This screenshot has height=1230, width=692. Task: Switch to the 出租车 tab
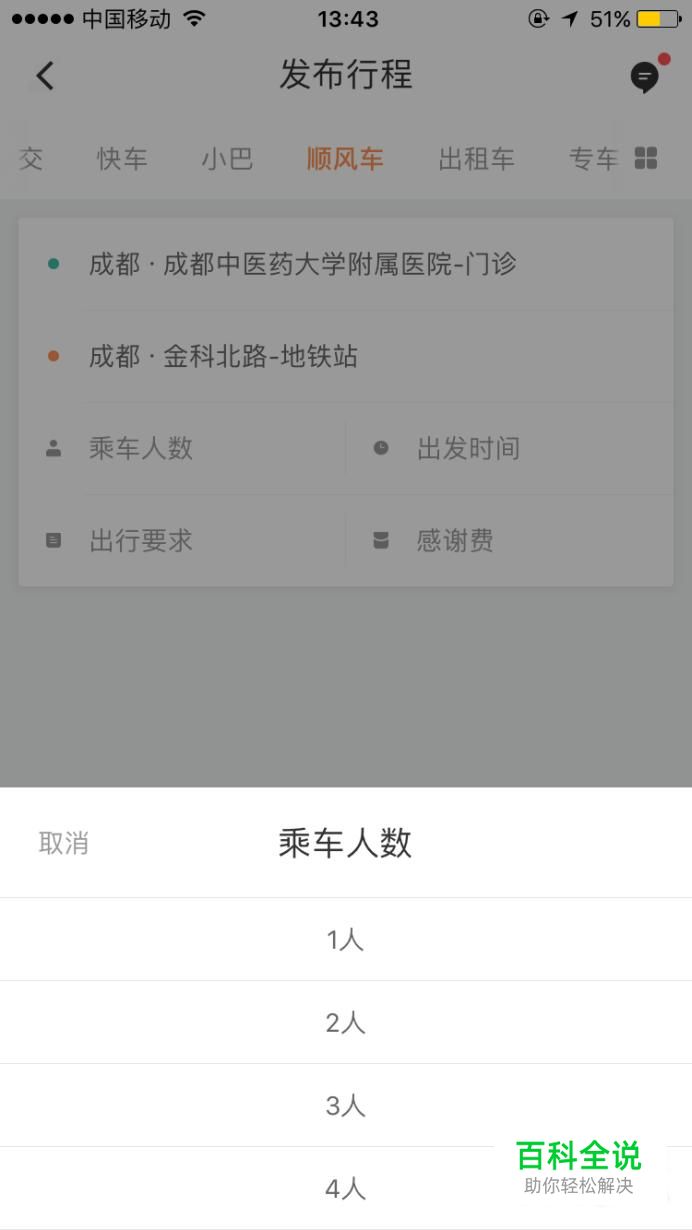tap(476, 159)
